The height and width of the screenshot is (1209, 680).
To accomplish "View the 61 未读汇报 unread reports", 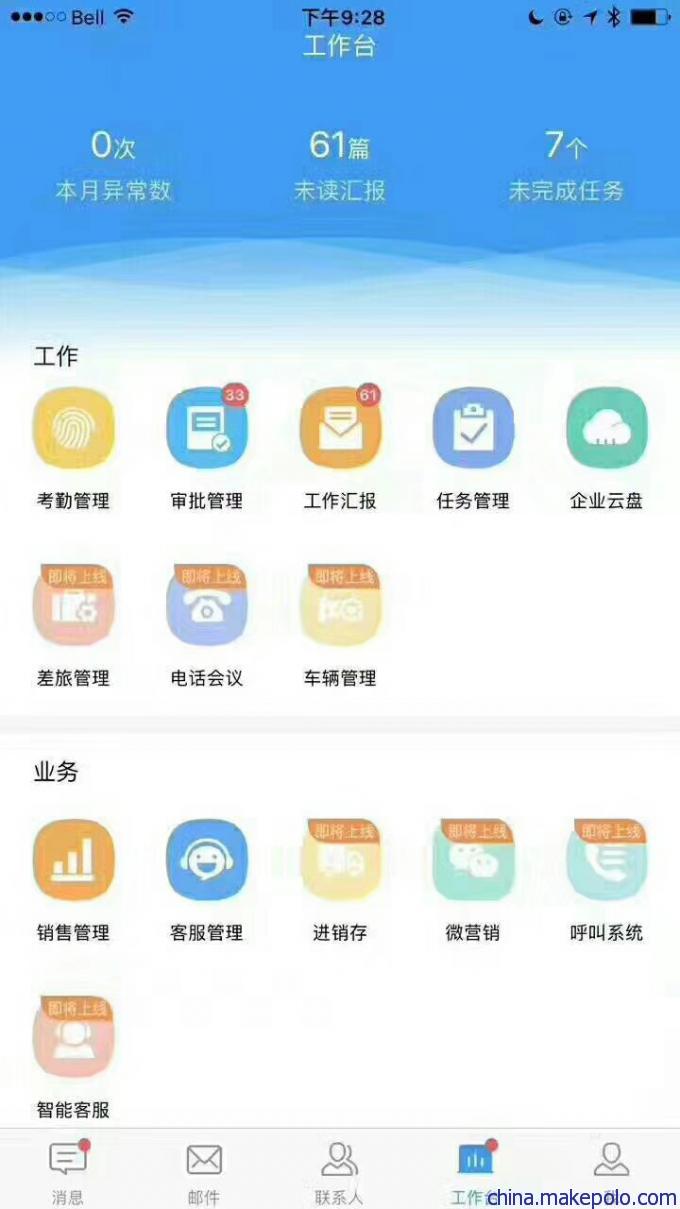I will [339, 166].
